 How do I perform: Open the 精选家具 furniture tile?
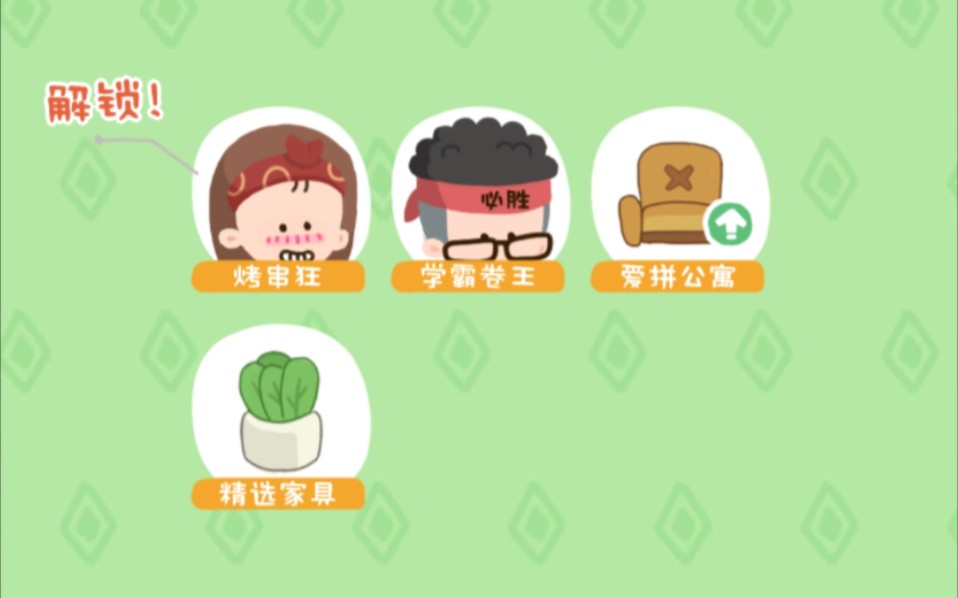tap(280, 415)
